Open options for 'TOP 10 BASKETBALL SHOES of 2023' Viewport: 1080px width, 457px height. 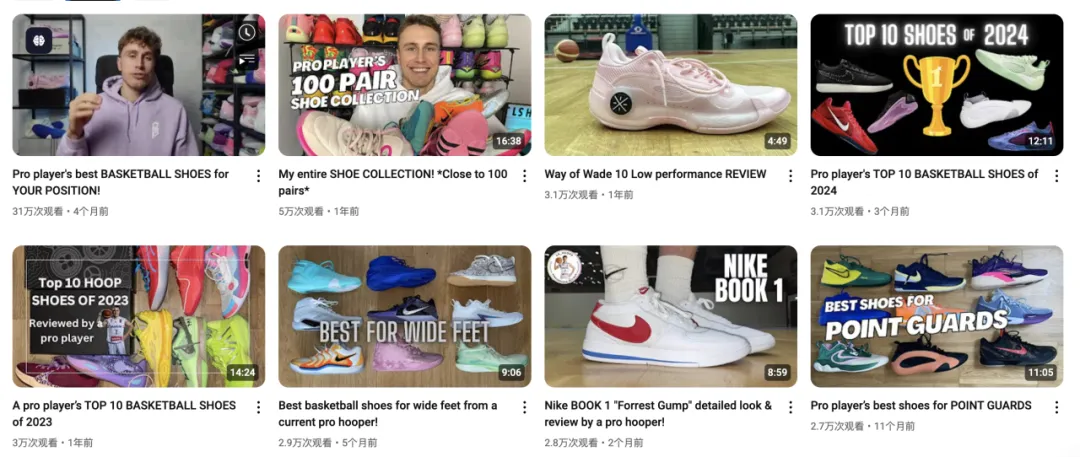point(258,407)
